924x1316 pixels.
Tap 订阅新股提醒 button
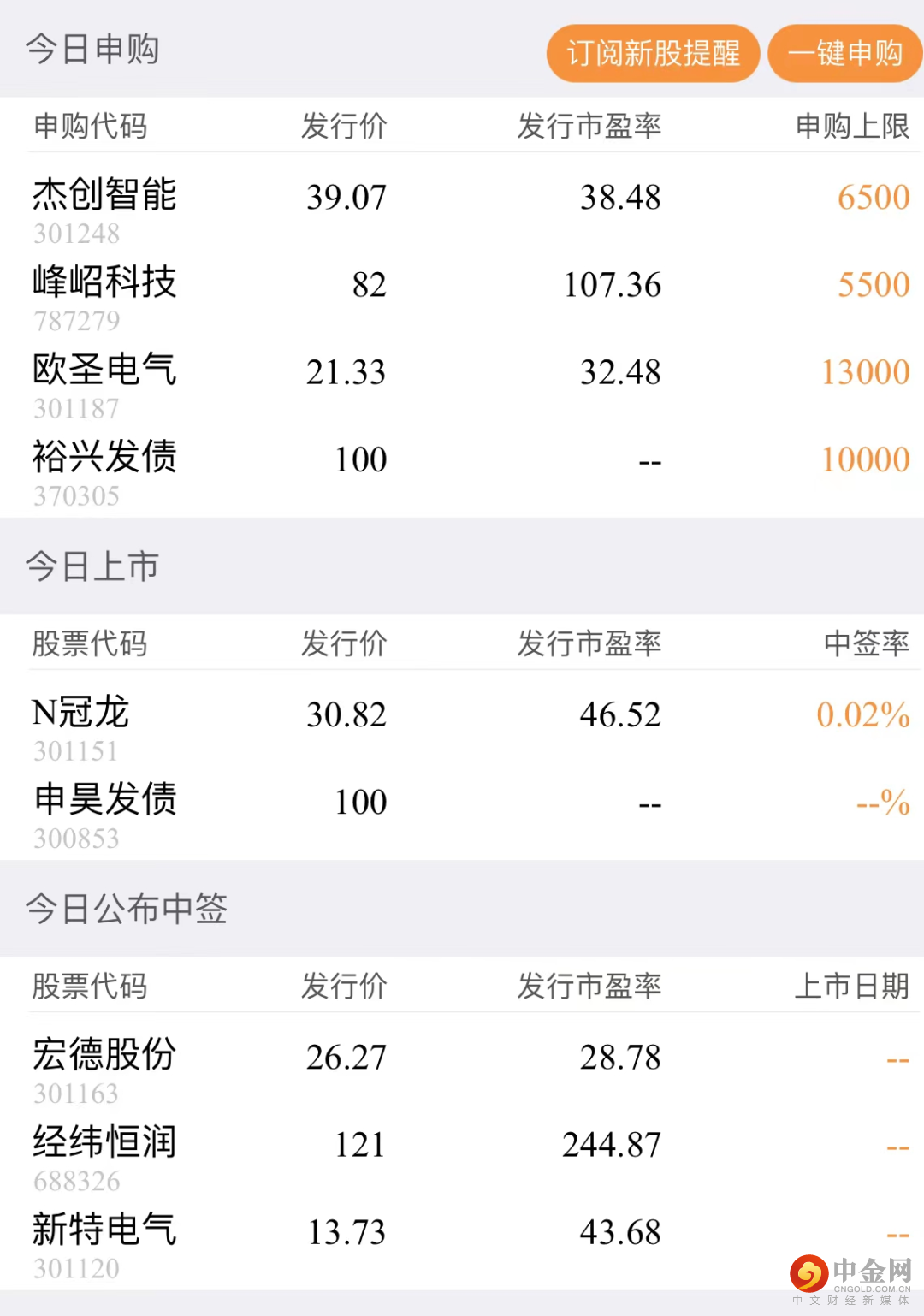pyautogui.click(x=653, y=54)
